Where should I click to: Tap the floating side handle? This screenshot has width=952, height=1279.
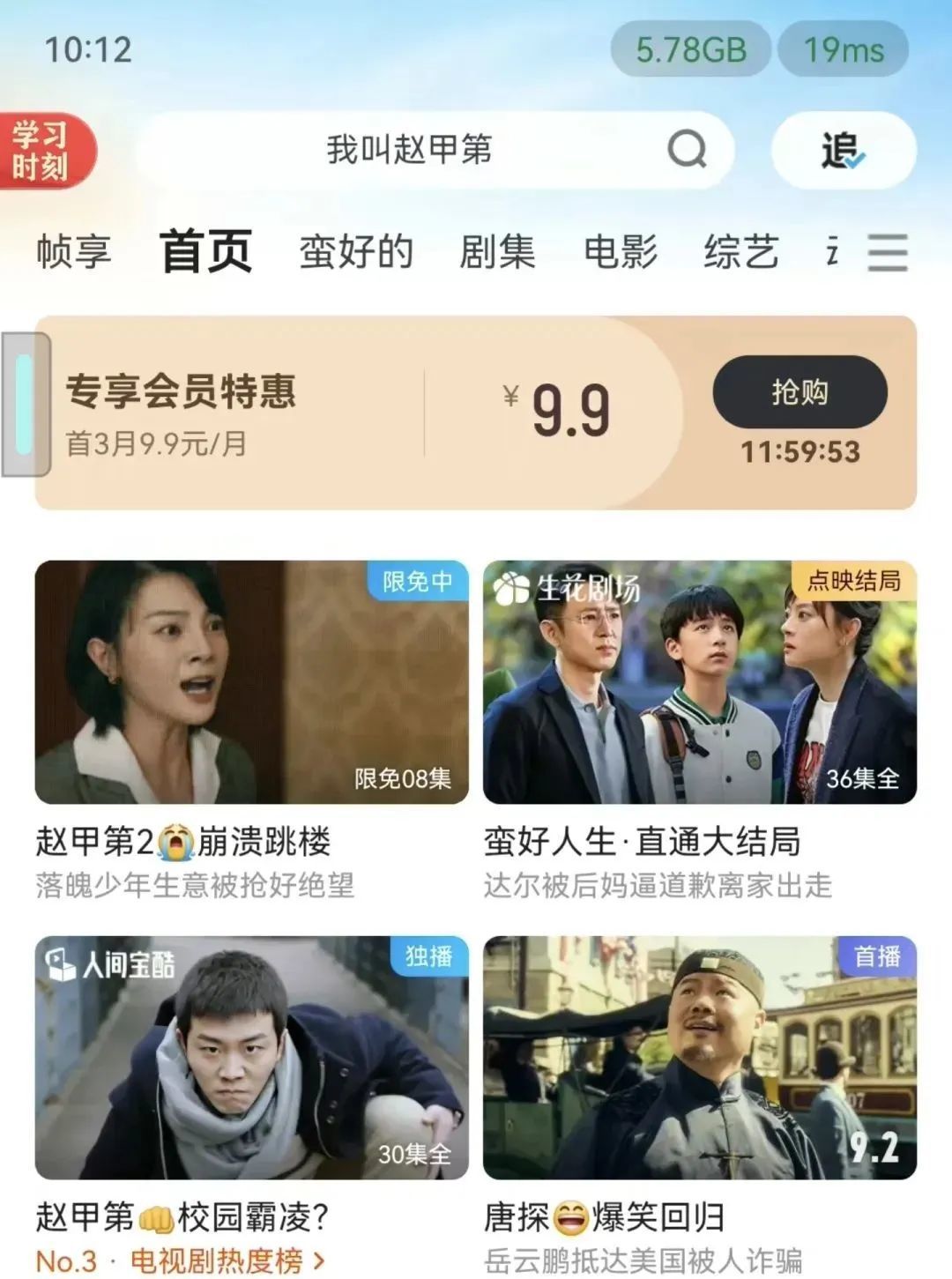point(25,405)
